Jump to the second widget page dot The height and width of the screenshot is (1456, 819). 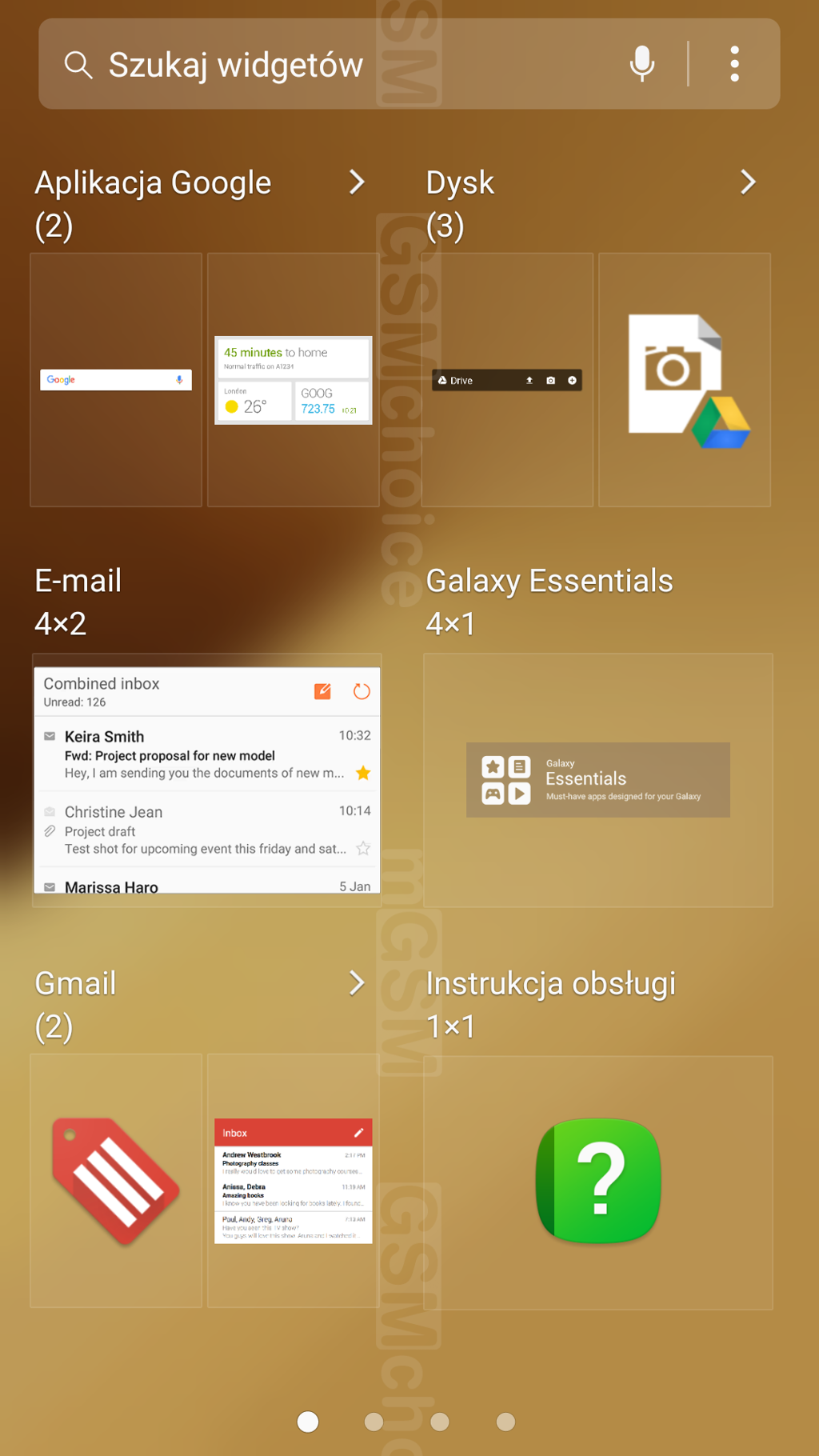coord(374,1422)
